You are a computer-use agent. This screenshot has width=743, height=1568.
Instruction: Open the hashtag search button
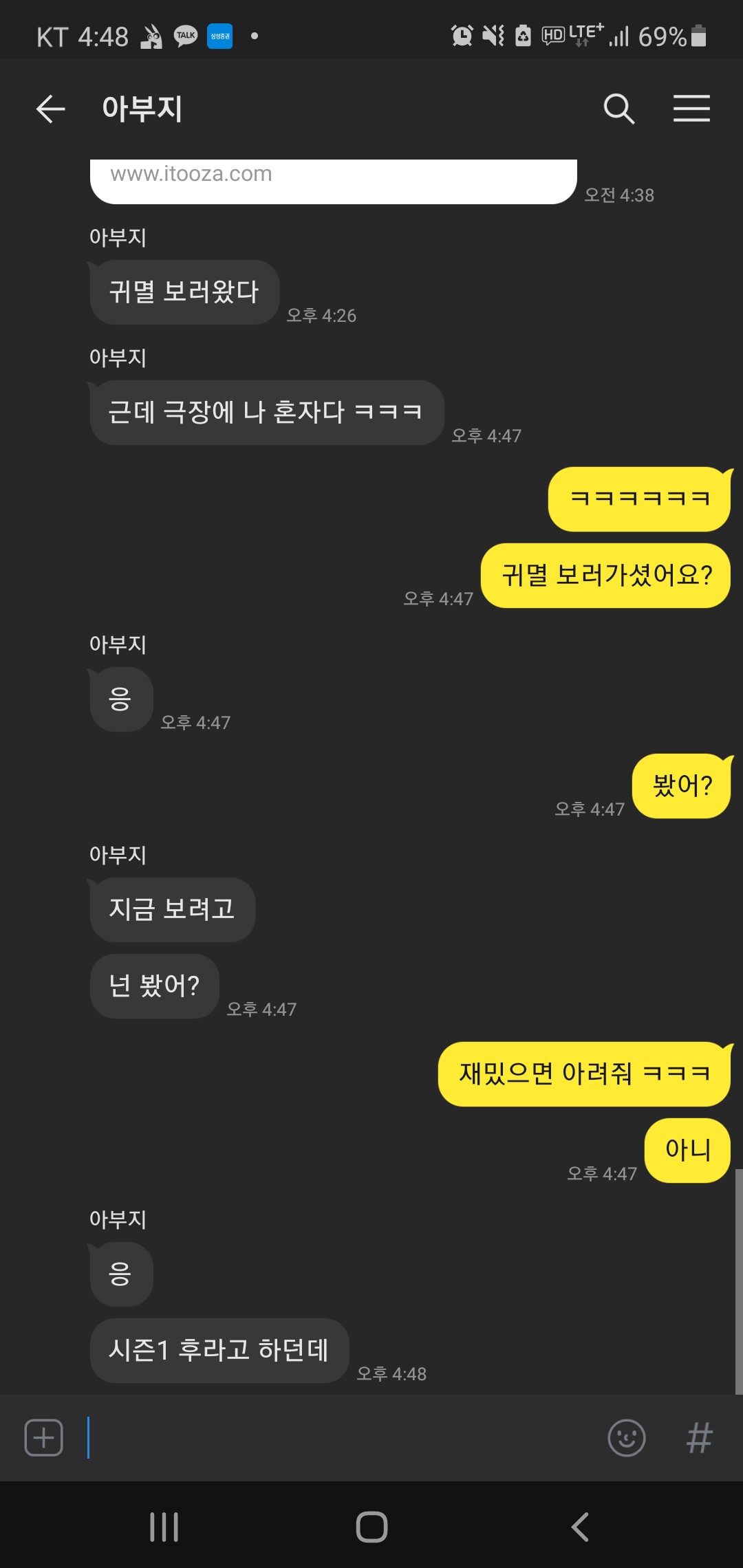tap(699, 1437)
